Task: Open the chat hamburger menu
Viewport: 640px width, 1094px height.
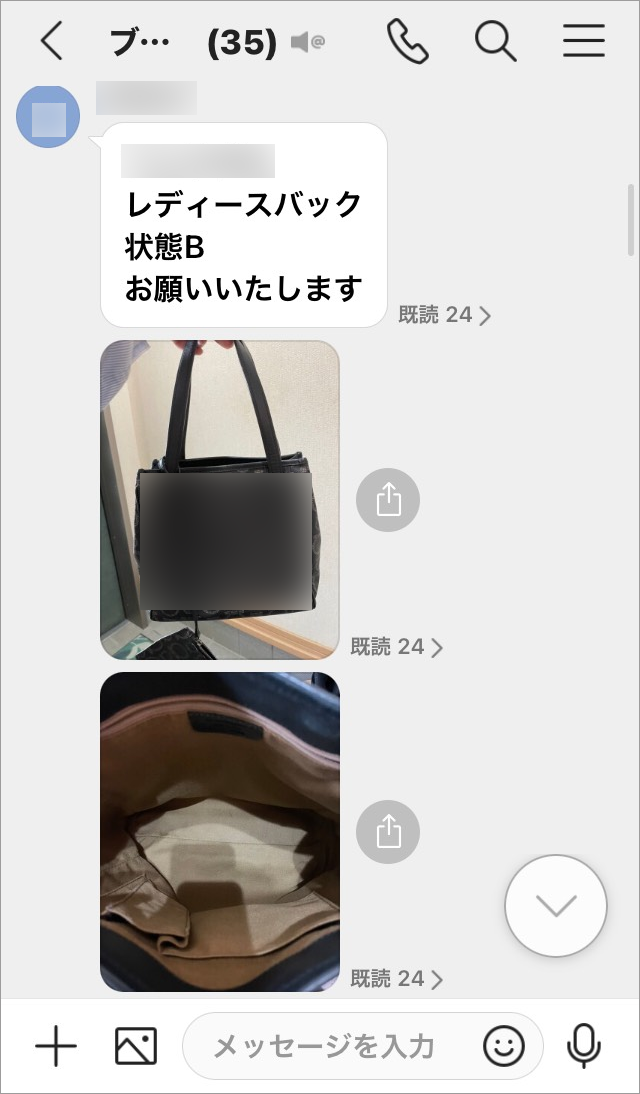Action: (x=584, y=42)
